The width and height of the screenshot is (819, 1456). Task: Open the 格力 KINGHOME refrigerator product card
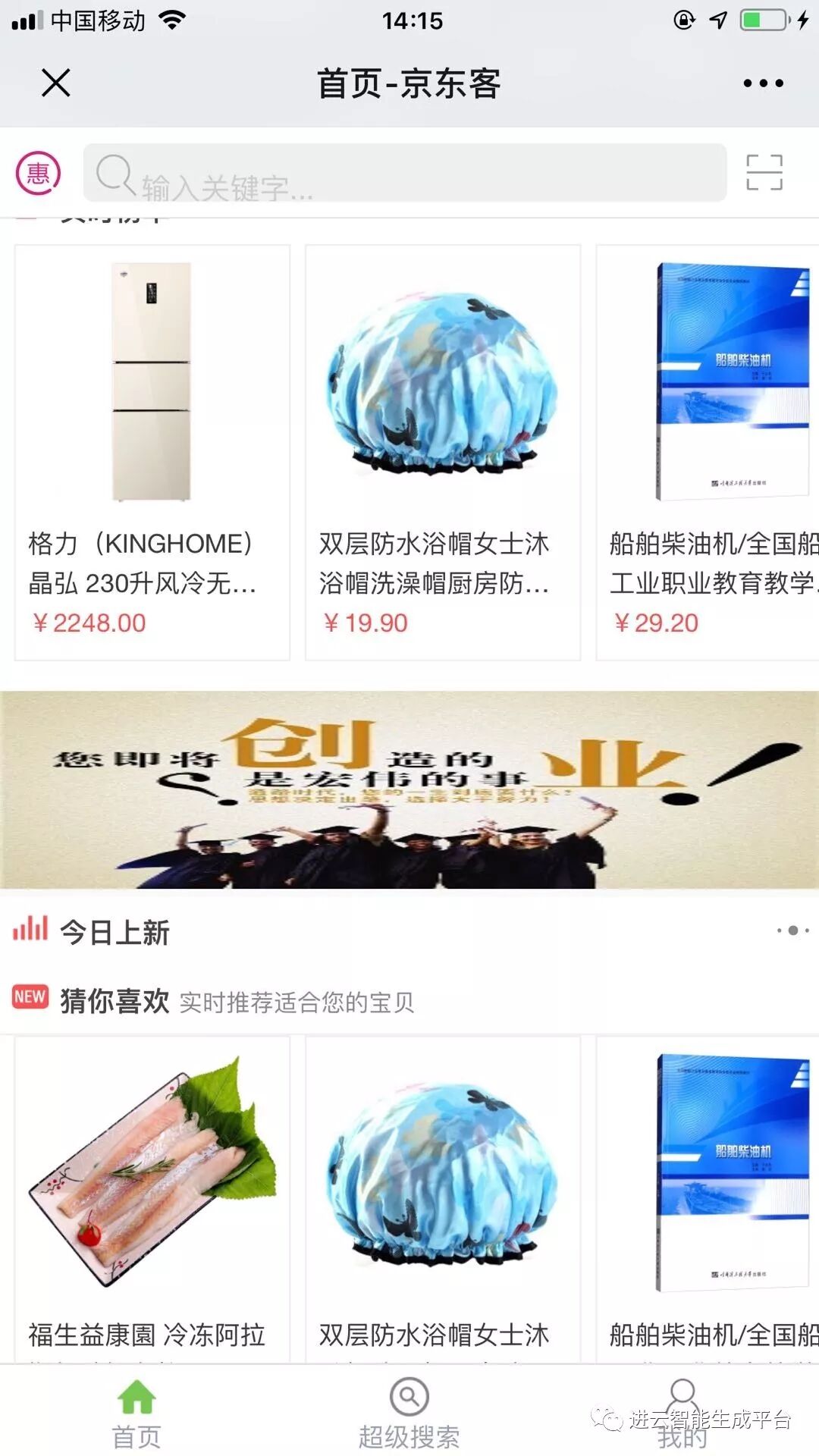pyautogui.click(x=152, y=452)
